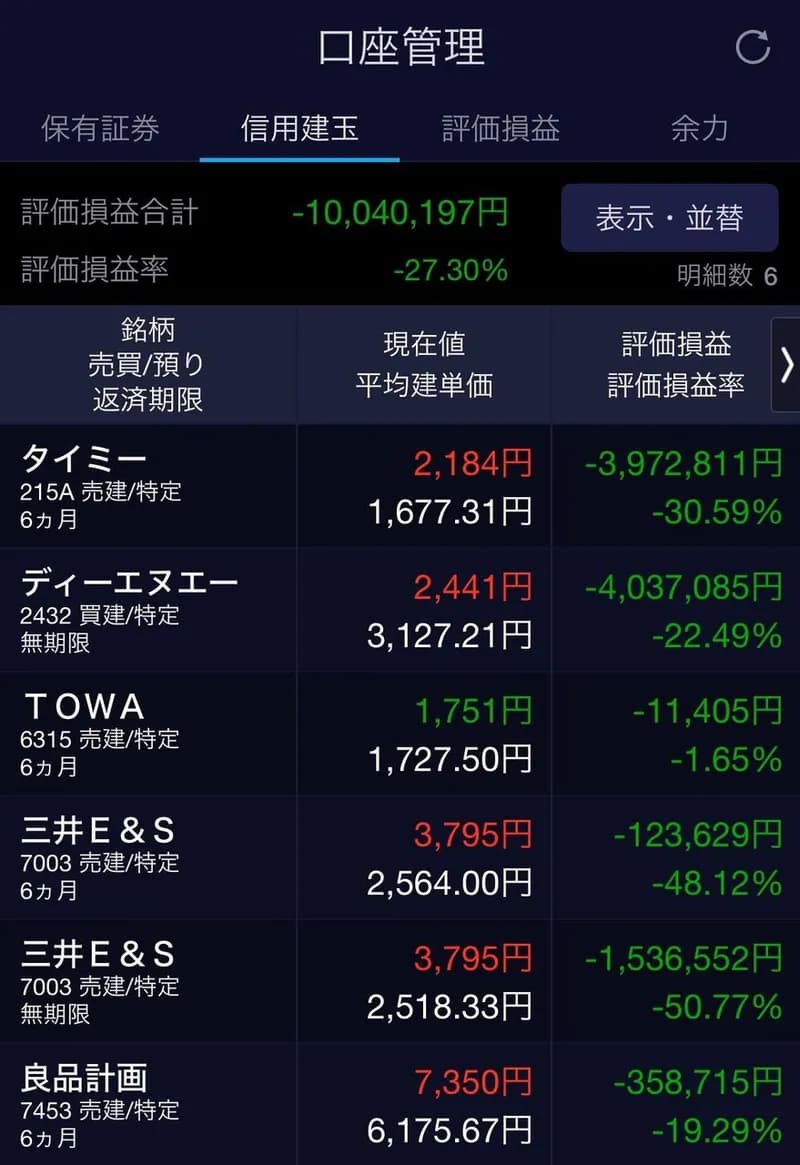View the TOWA position row
800x1165 pixels.
pos(400,734)
